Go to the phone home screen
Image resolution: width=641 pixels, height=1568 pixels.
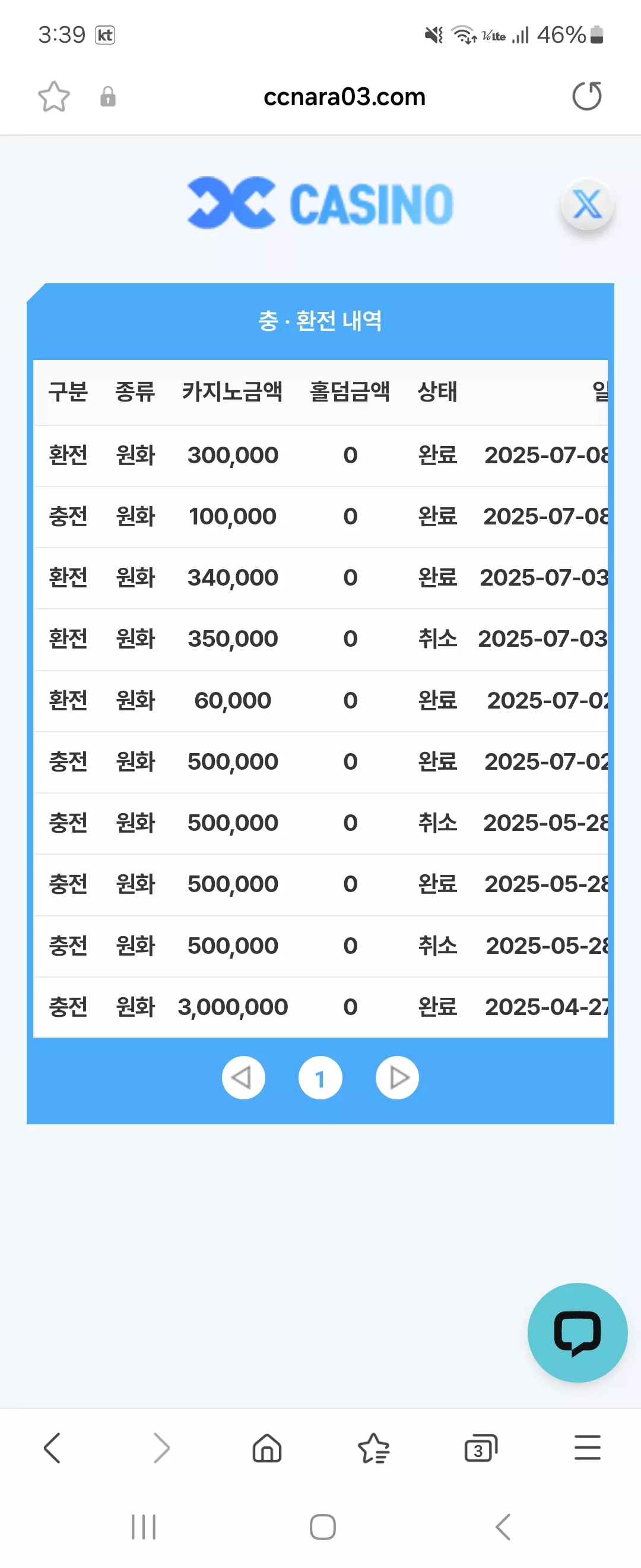[x=322, y=1526]
